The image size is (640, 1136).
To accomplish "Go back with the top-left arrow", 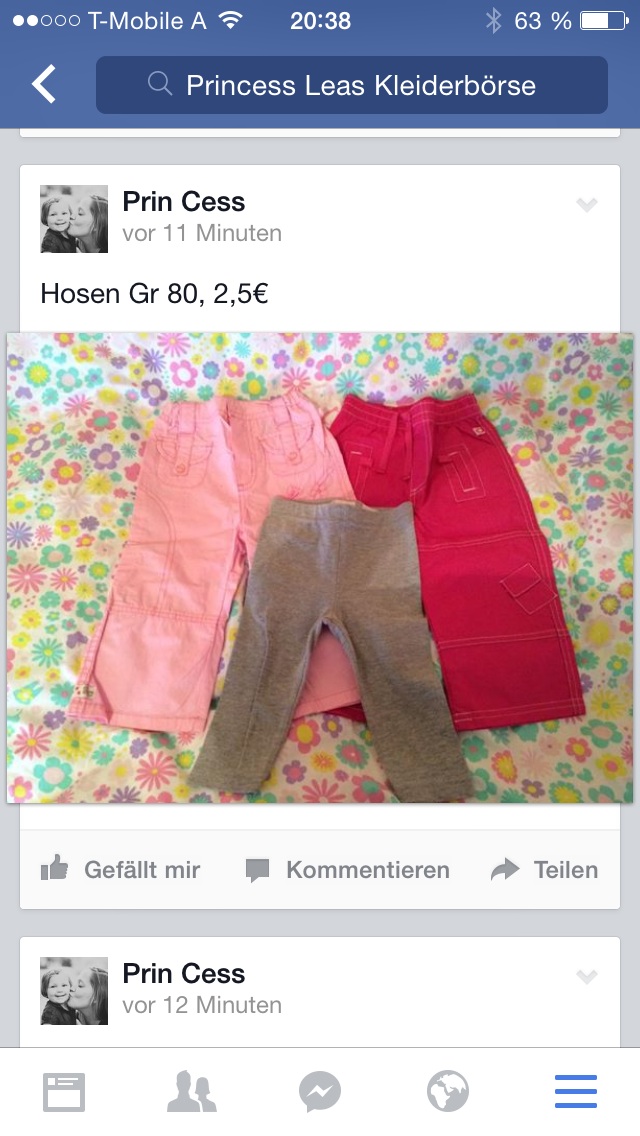I will [x=44, y=84].
